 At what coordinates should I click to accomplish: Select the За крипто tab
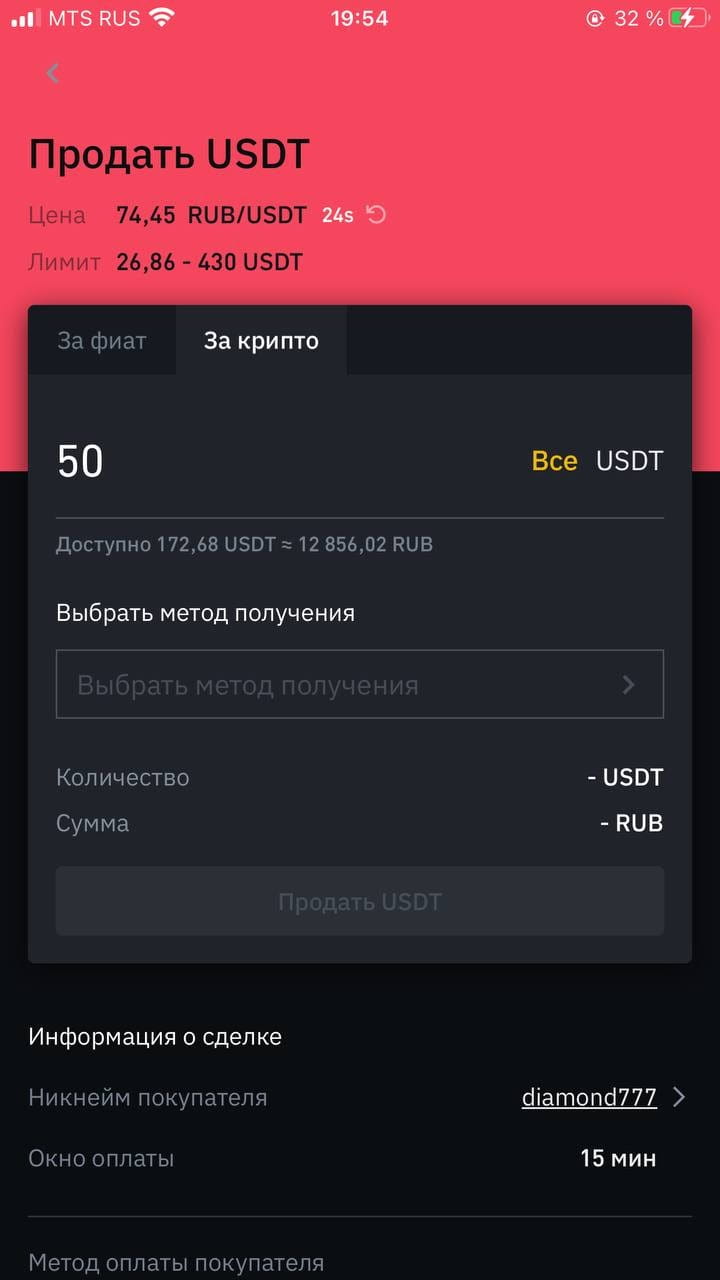(261, 341)
